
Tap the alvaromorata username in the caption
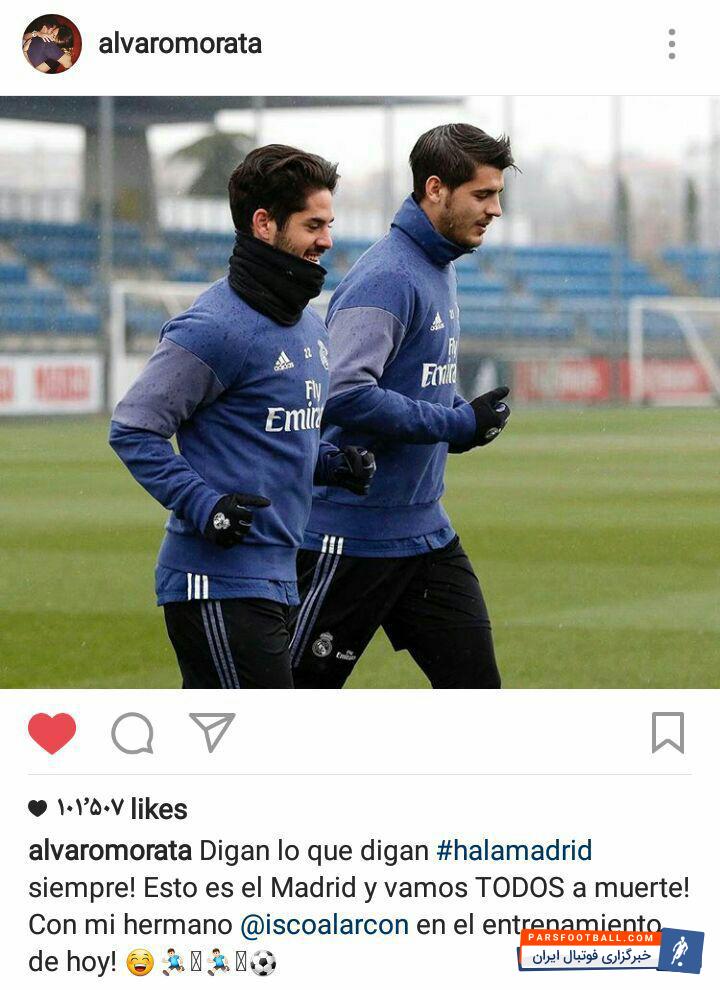(110, 851)
